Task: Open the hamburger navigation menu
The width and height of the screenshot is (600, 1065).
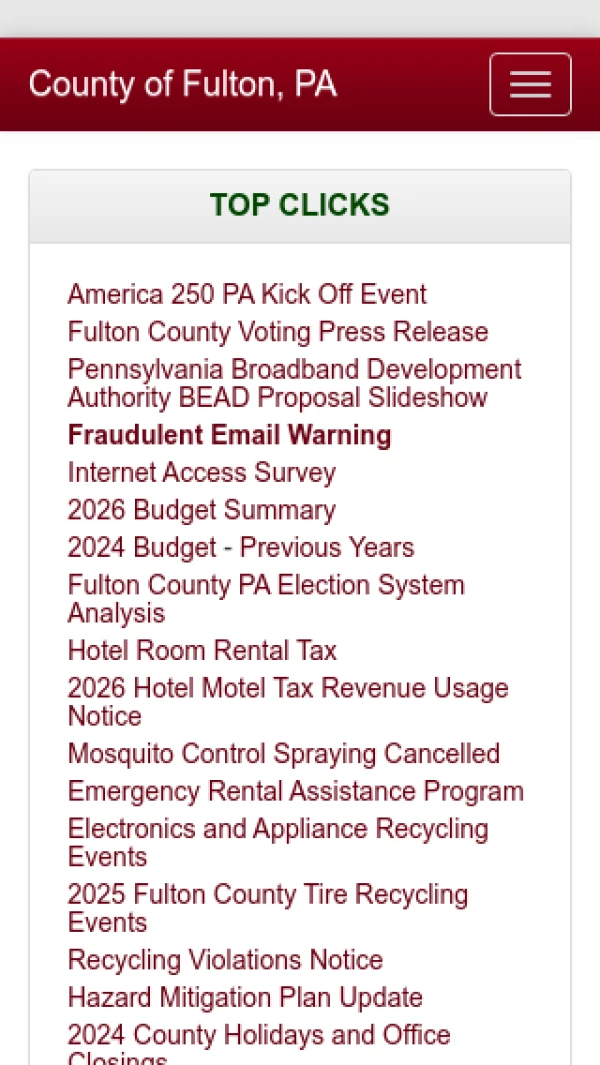Action: (x=530, y=85)
